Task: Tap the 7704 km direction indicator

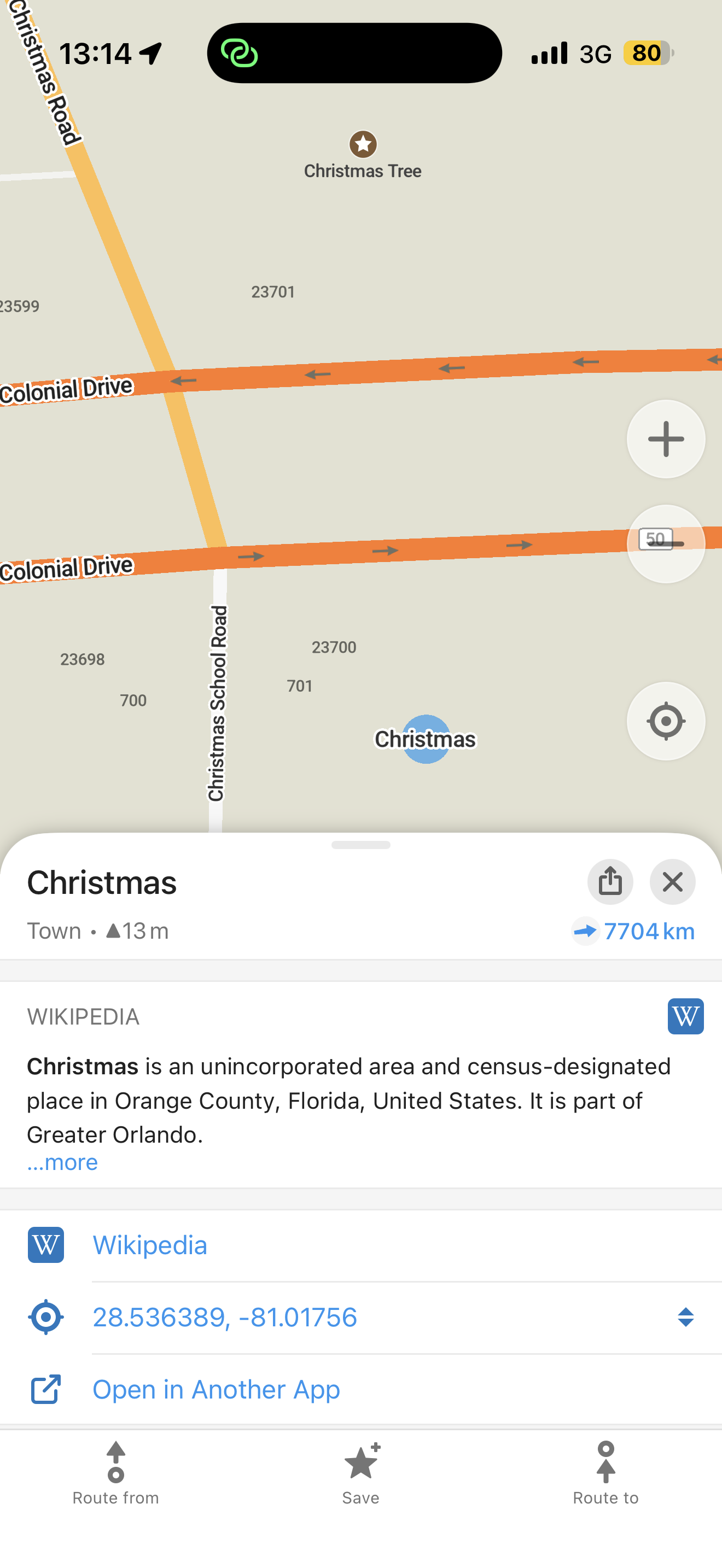Action: click(x=634, y=931)
